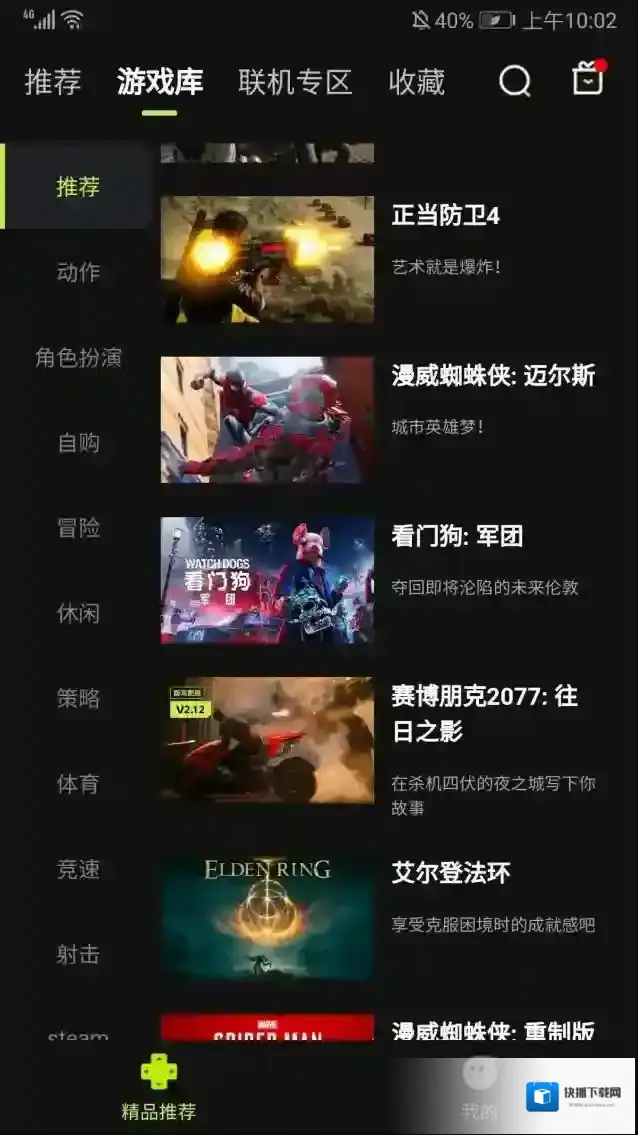
Task: Go to 精品推荐 bottom tab
Action: click(158, 1088)
